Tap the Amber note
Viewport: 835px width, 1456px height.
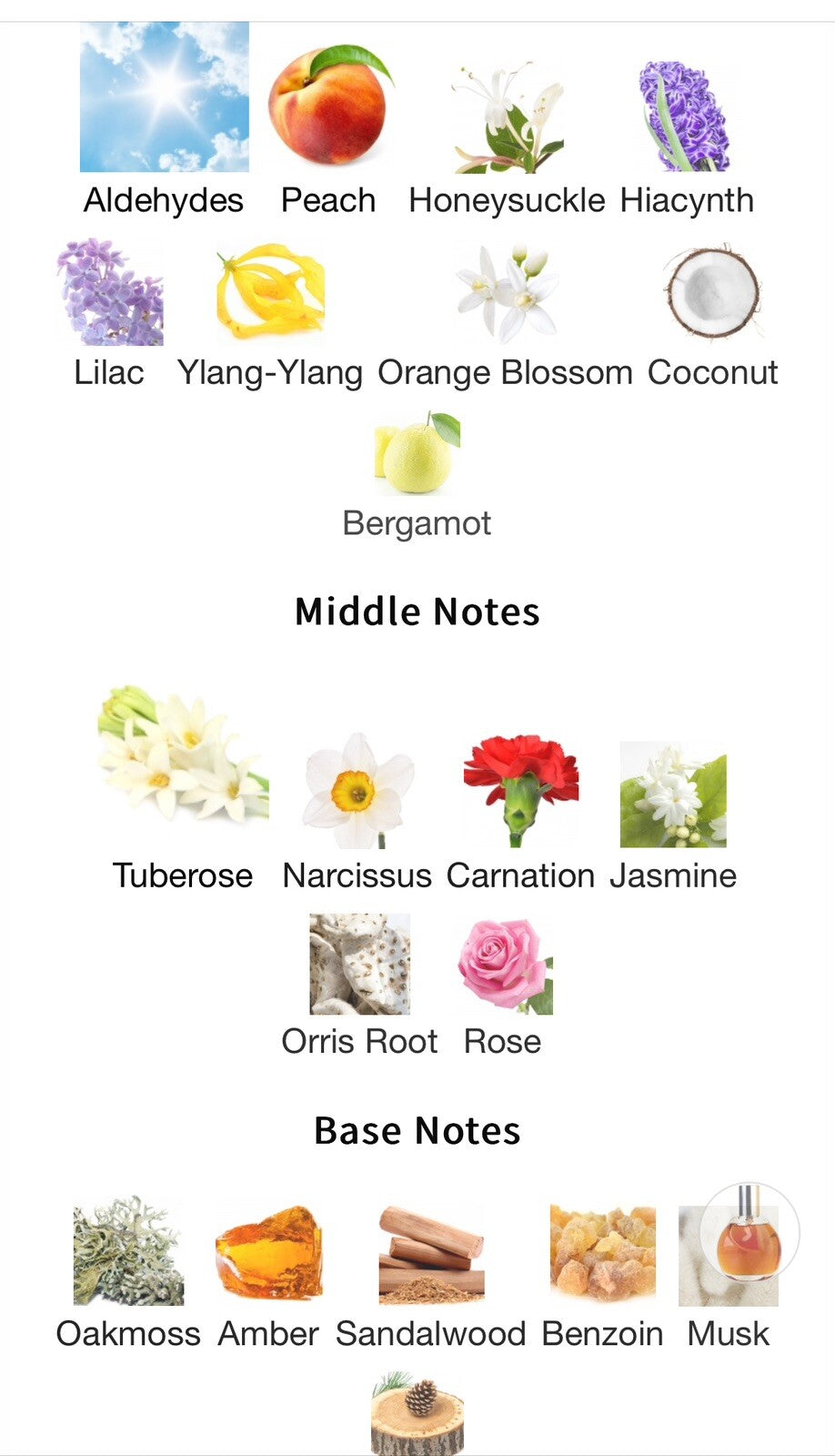(x=268, y=1276)
